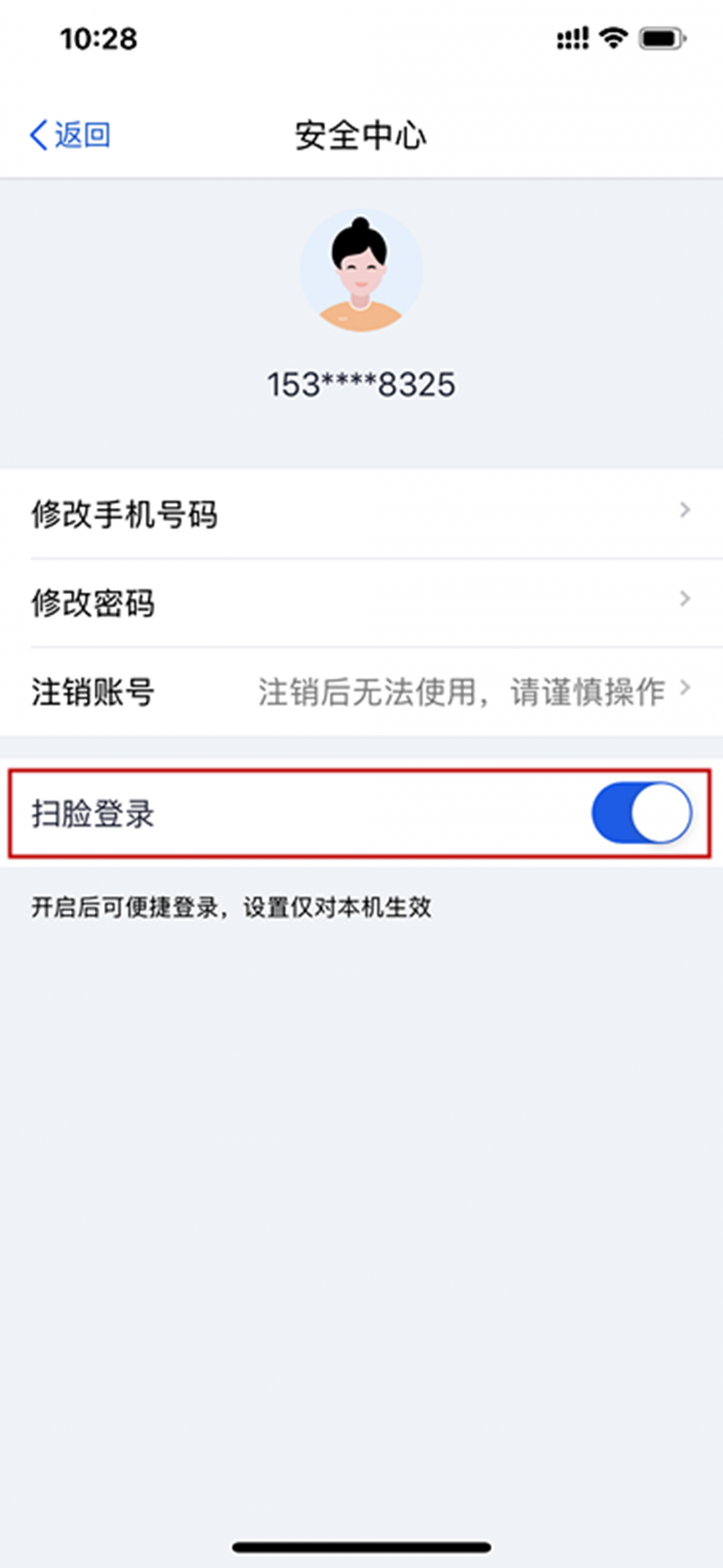Go back using the 返回 button
This screenshot has height=1568, width=723.
tap(70, 135)
